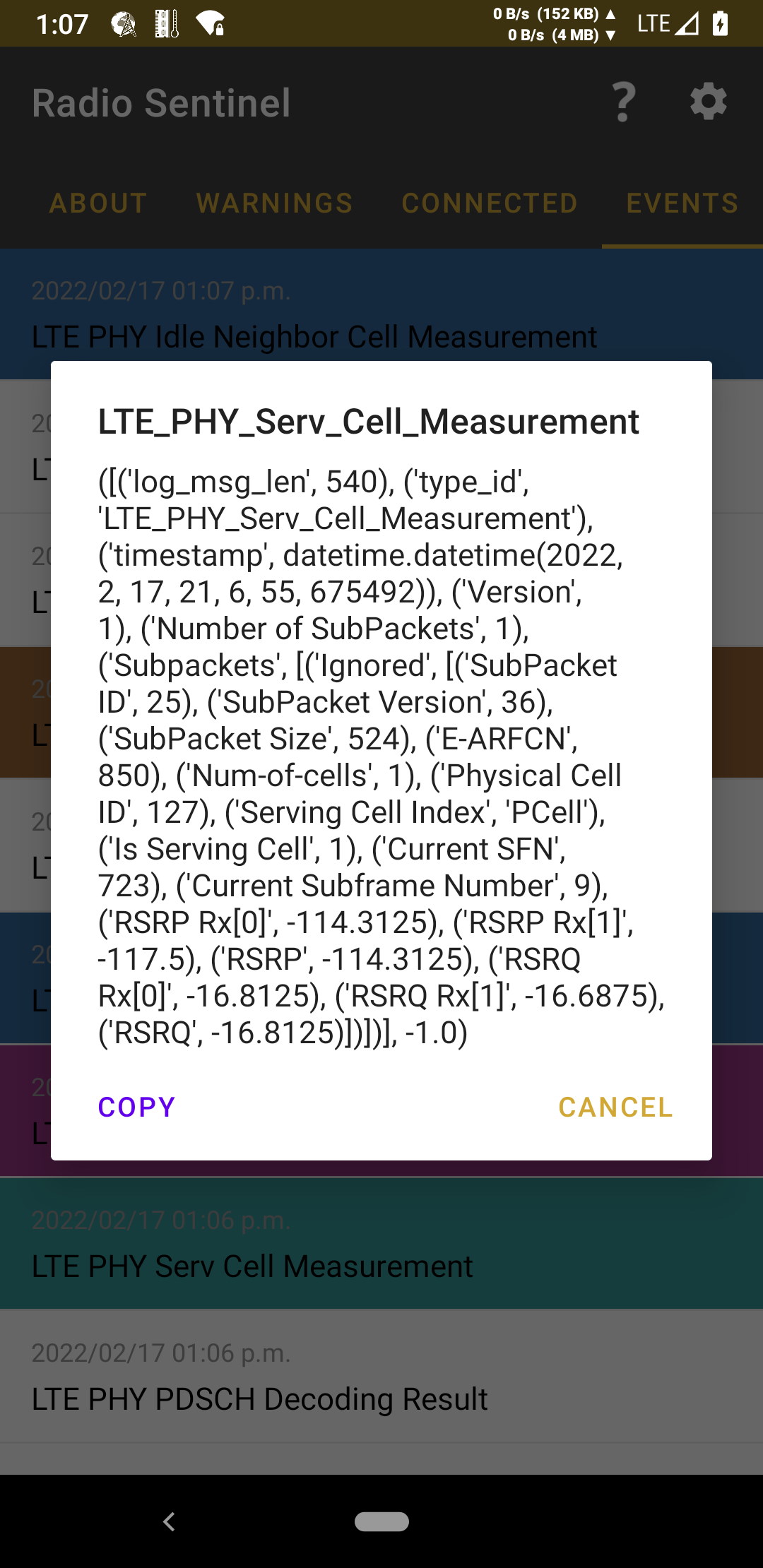Copy the measurement log text
Viewport: 763px width, 1568px height.
(x=136, y=1107)
